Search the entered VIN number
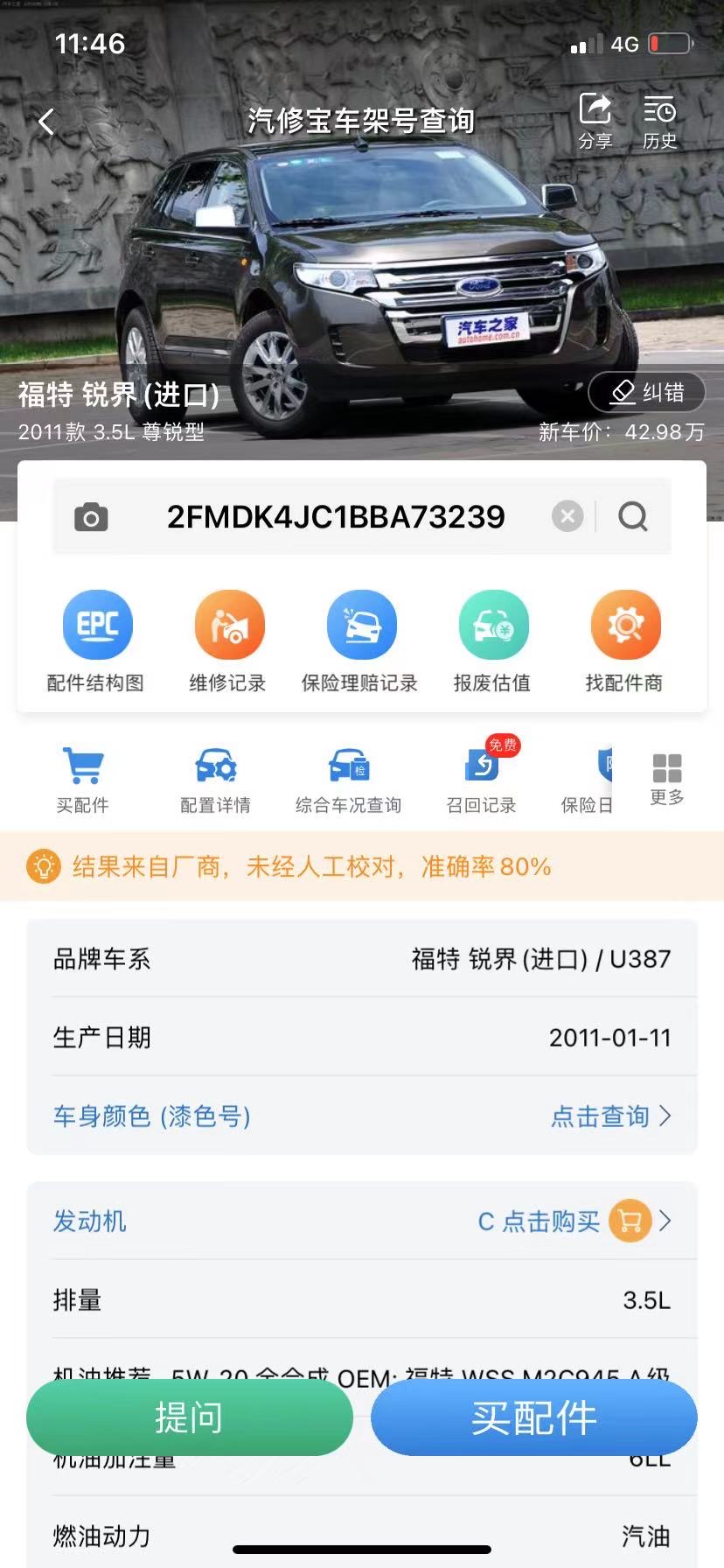 tap(633, 516)
